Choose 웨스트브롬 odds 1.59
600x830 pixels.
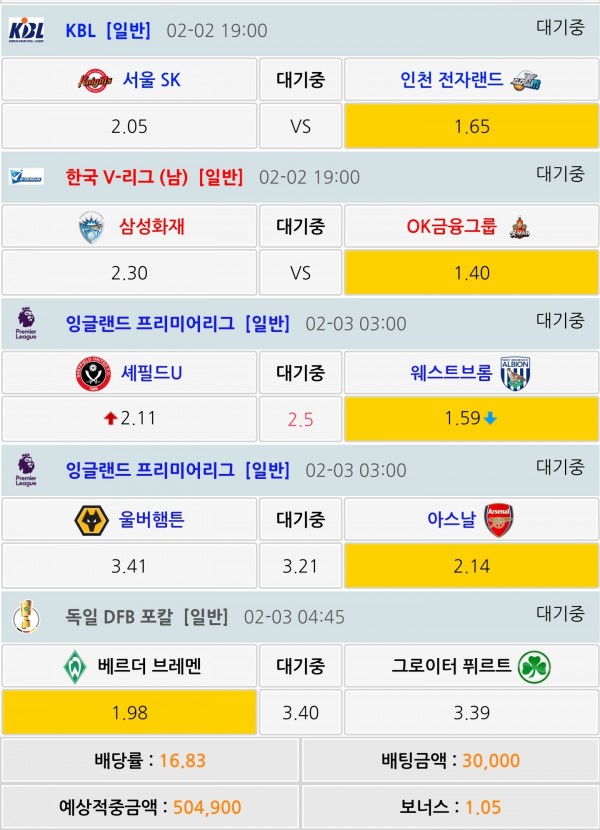(471, 419)
